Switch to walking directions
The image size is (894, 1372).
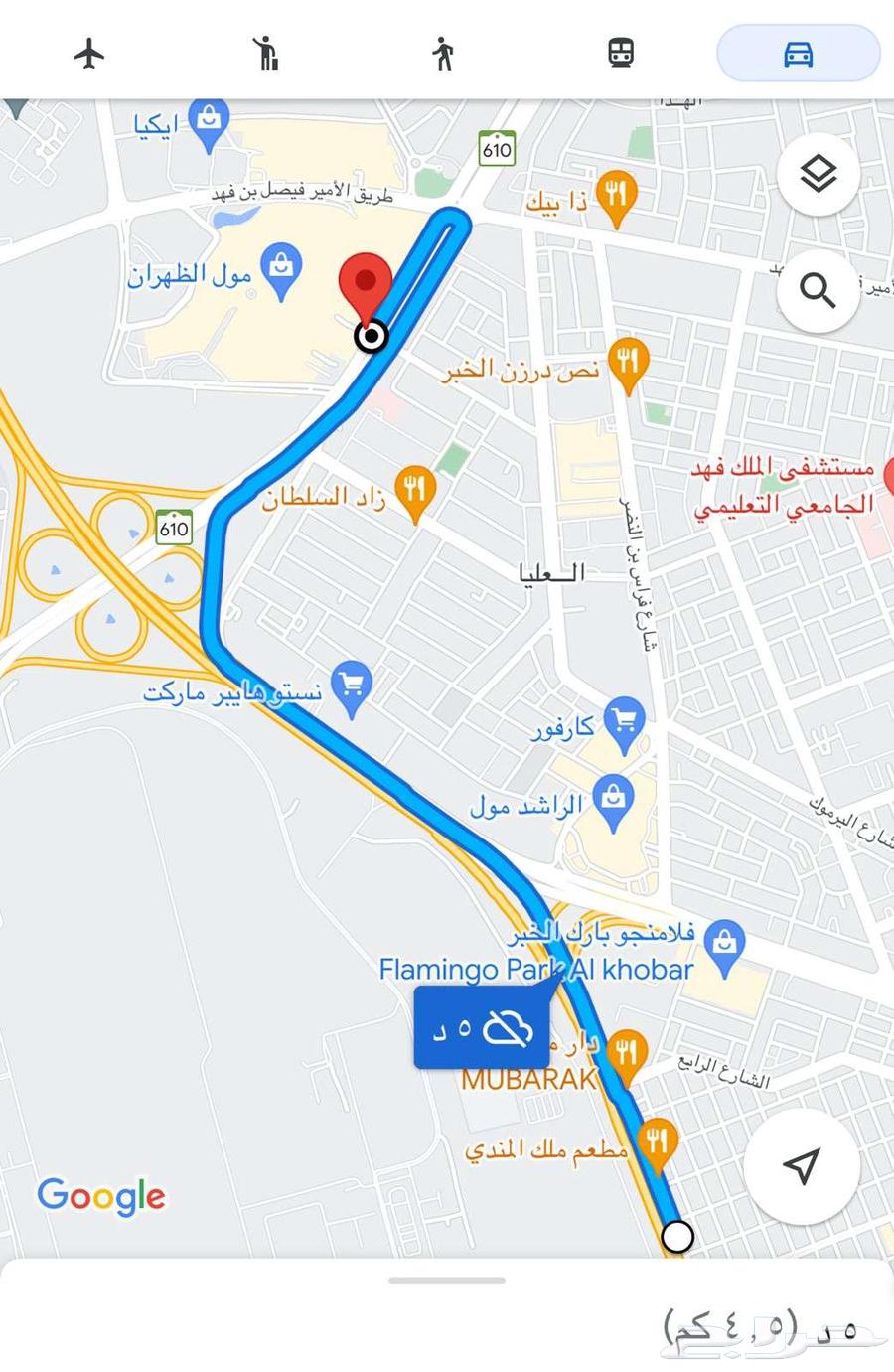click(443, 53)
